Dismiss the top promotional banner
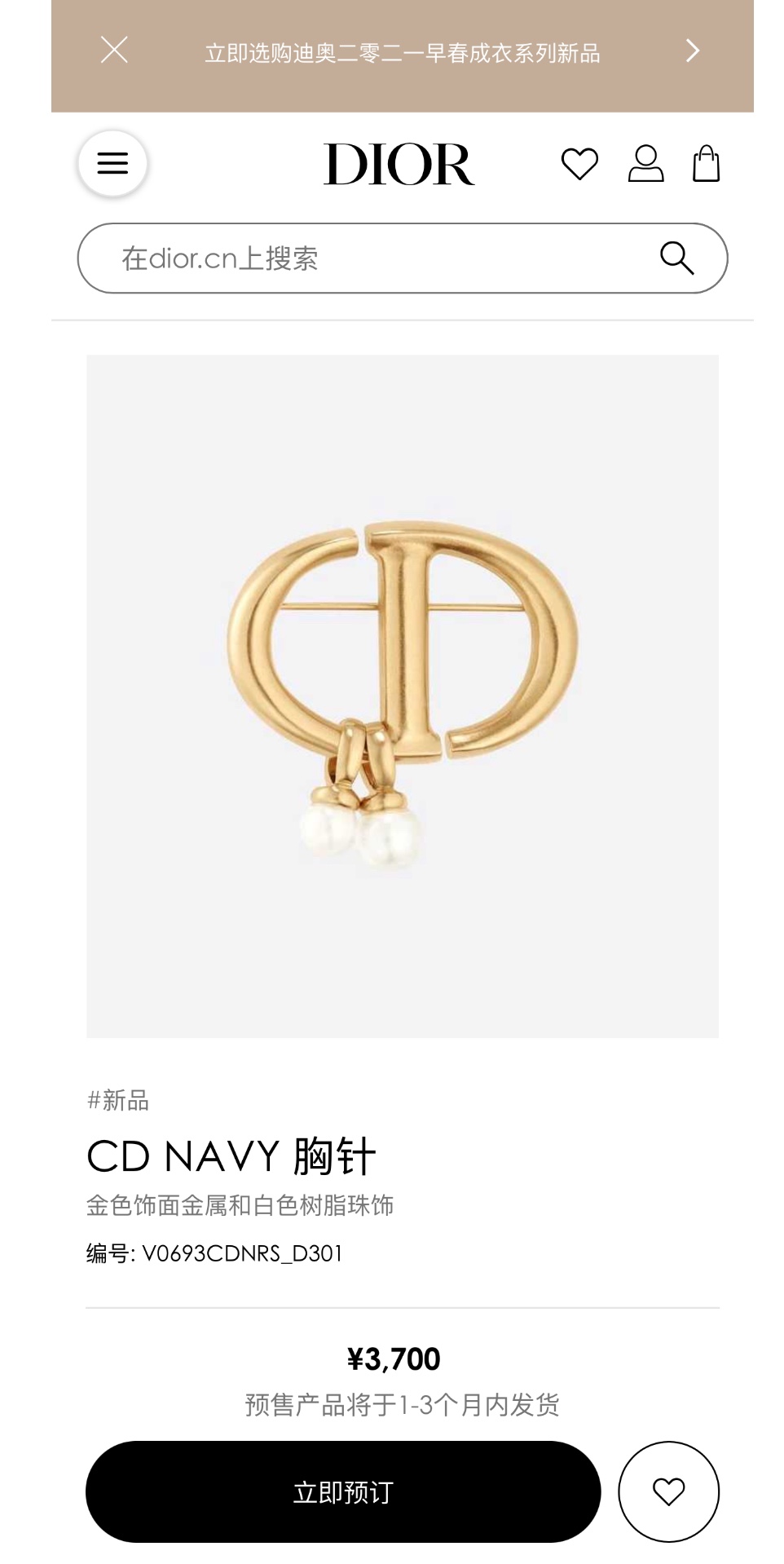 point(114,51)
